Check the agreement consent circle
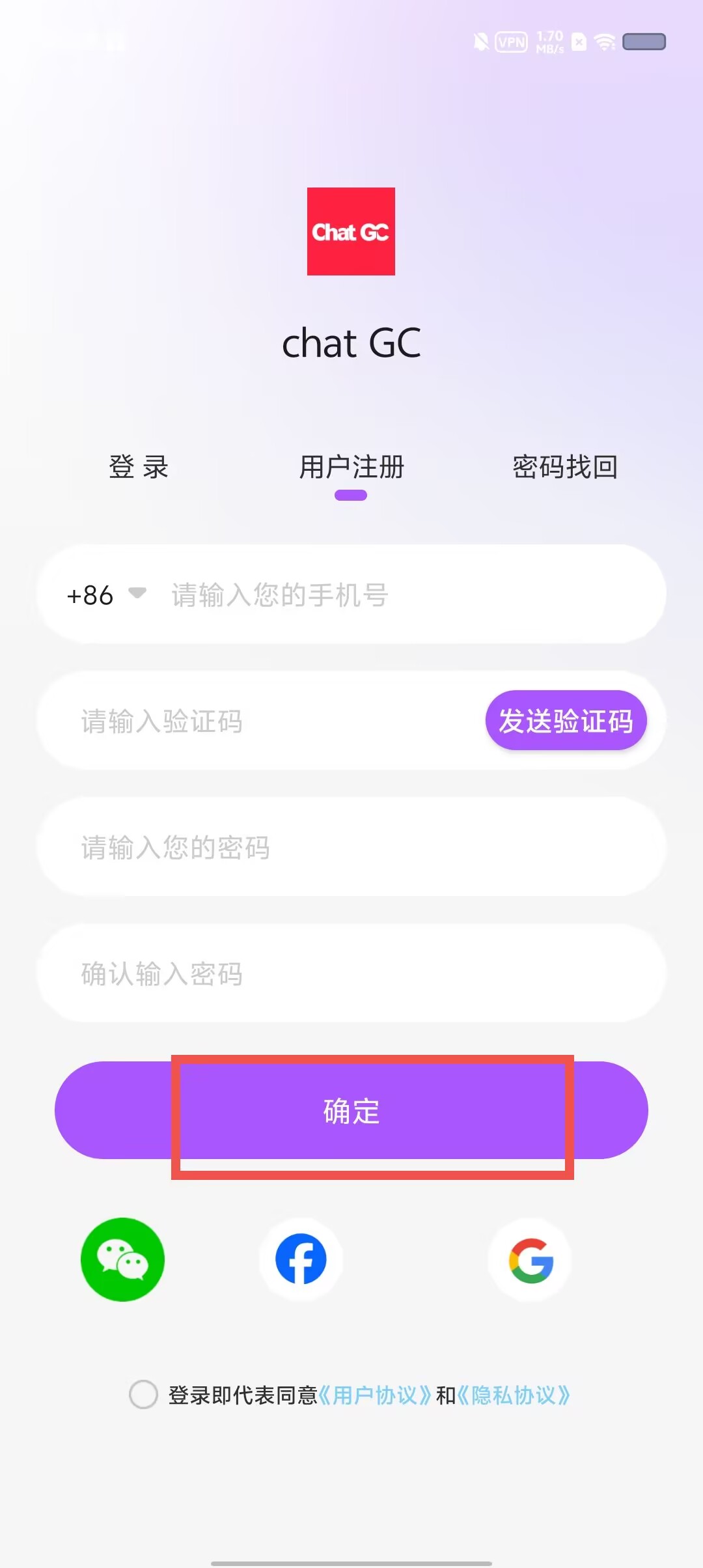 pos(143,1394)
